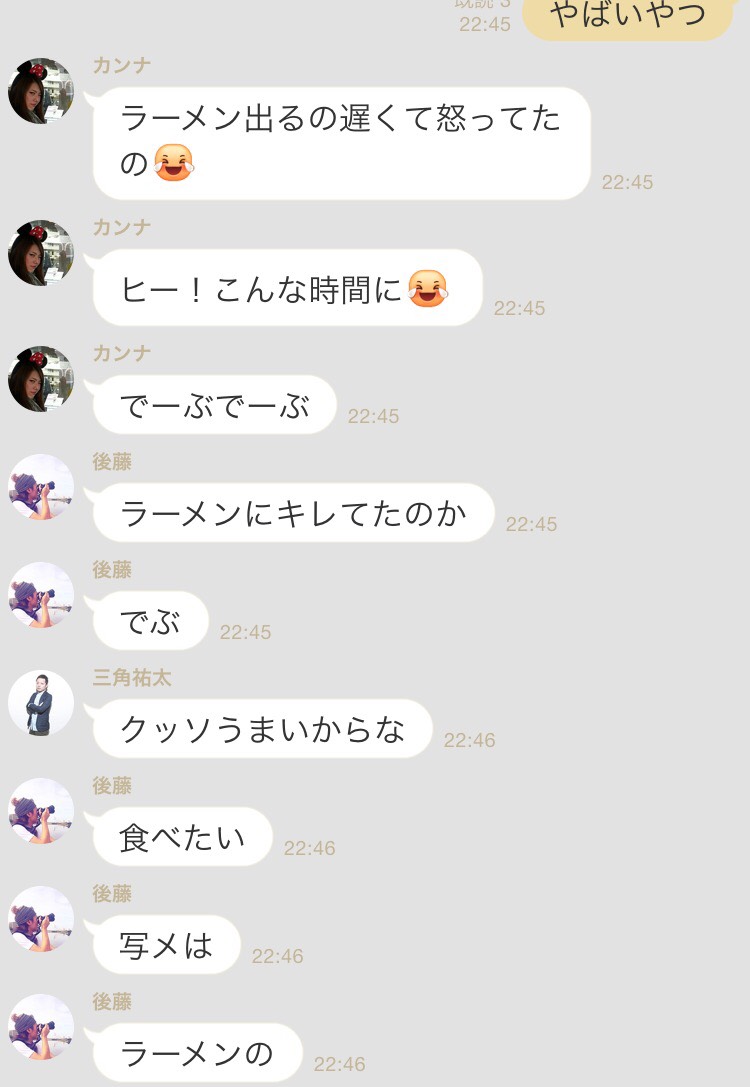Open 三角祐太's profile photo
The height and width of the screenshot is (1087, 750).
tap(41, 703)
